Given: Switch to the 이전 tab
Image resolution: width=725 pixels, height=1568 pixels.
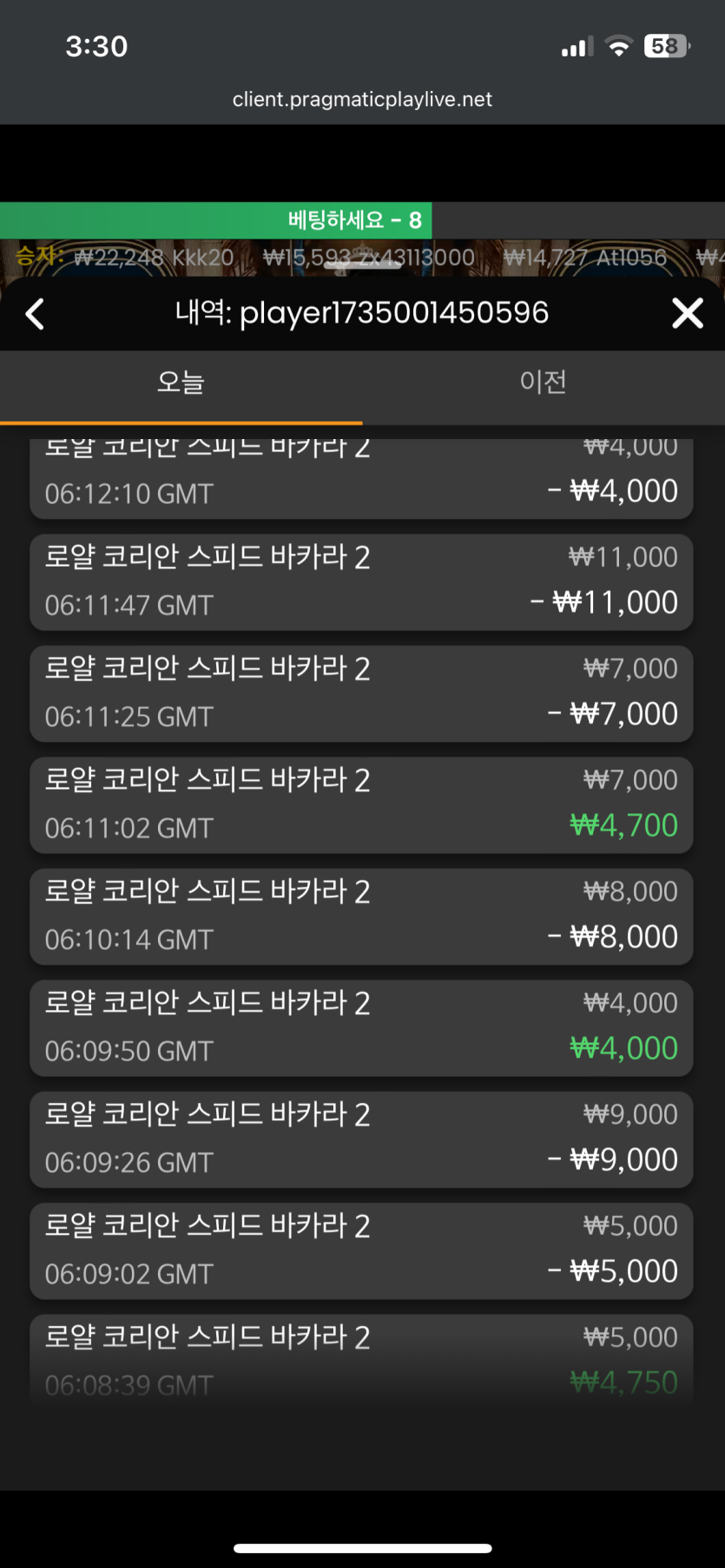Looking at the screenshot, I should pos(543,383).
